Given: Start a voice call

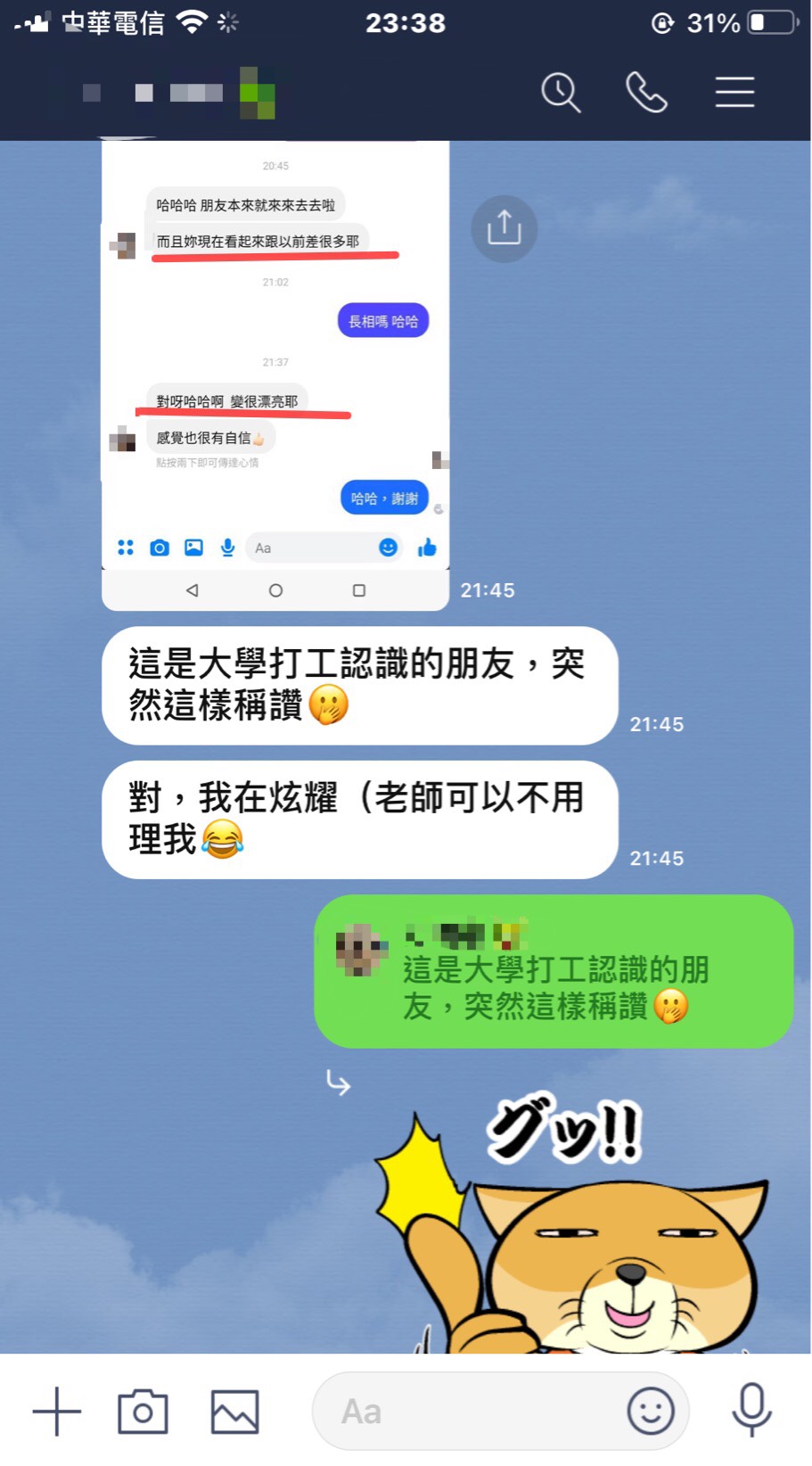Looking at the screenshot, I should [646, 93].
